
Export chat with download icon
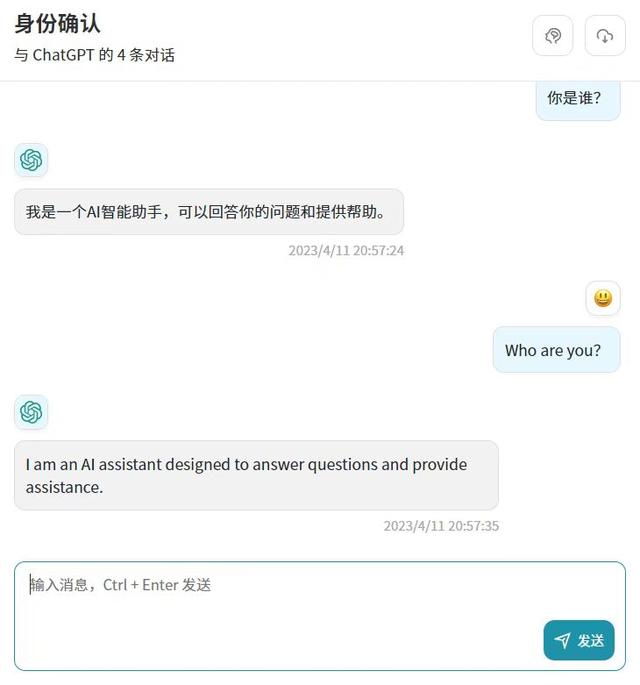tap(604, 36)
